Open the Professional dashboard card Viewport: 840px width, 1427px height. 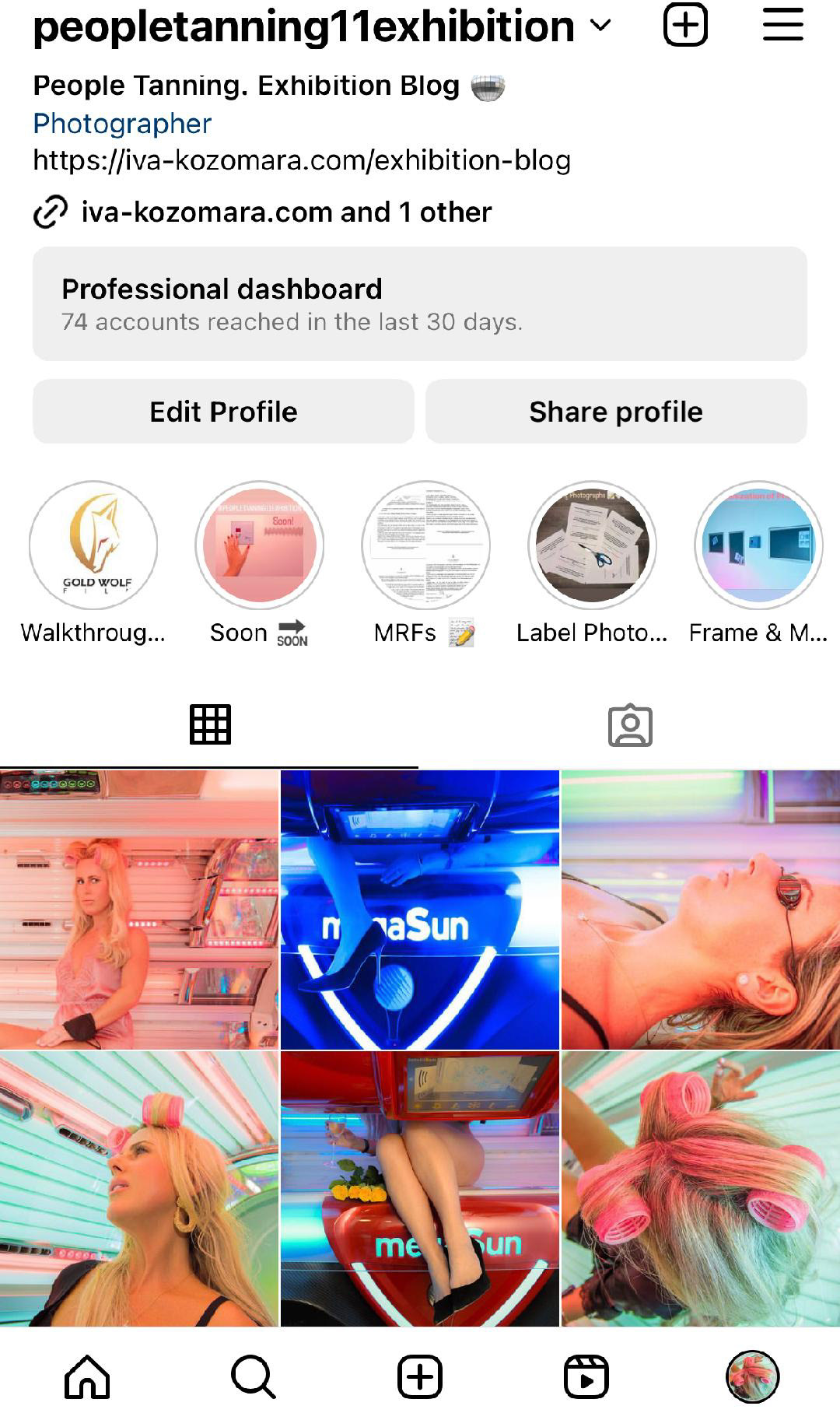pos(420,303)
